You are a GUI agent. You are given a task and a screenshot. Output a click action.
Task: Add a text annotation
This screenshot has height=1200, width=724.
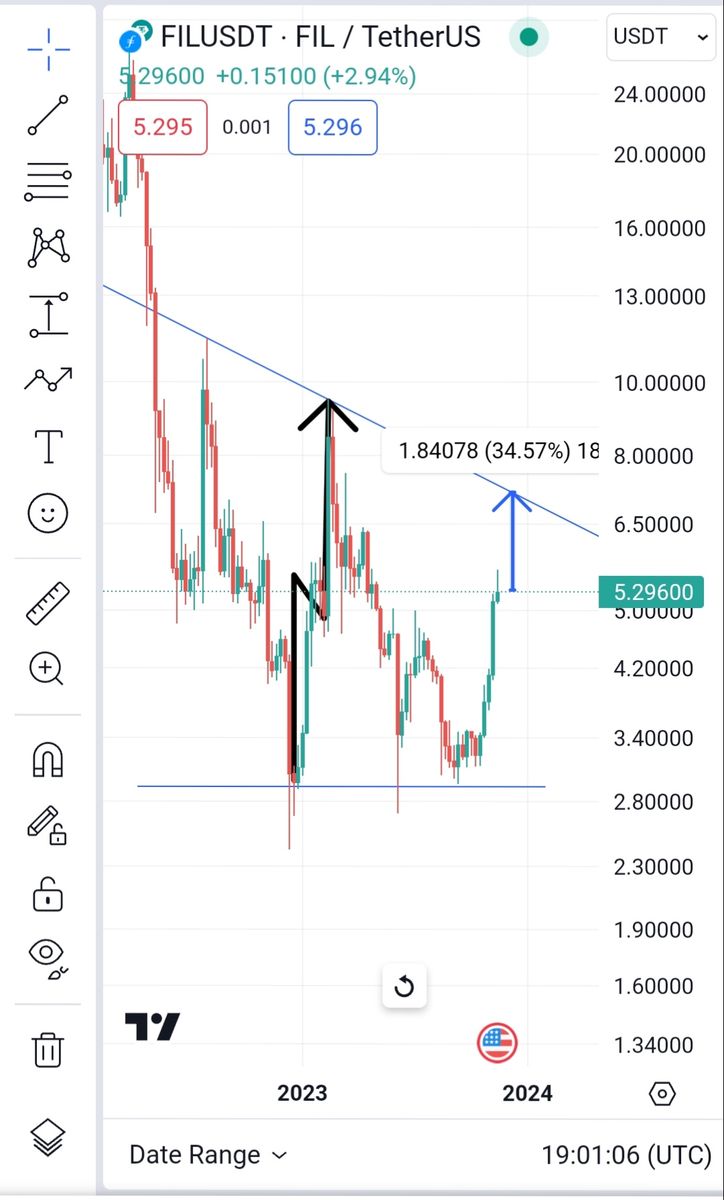pos(48,446)
